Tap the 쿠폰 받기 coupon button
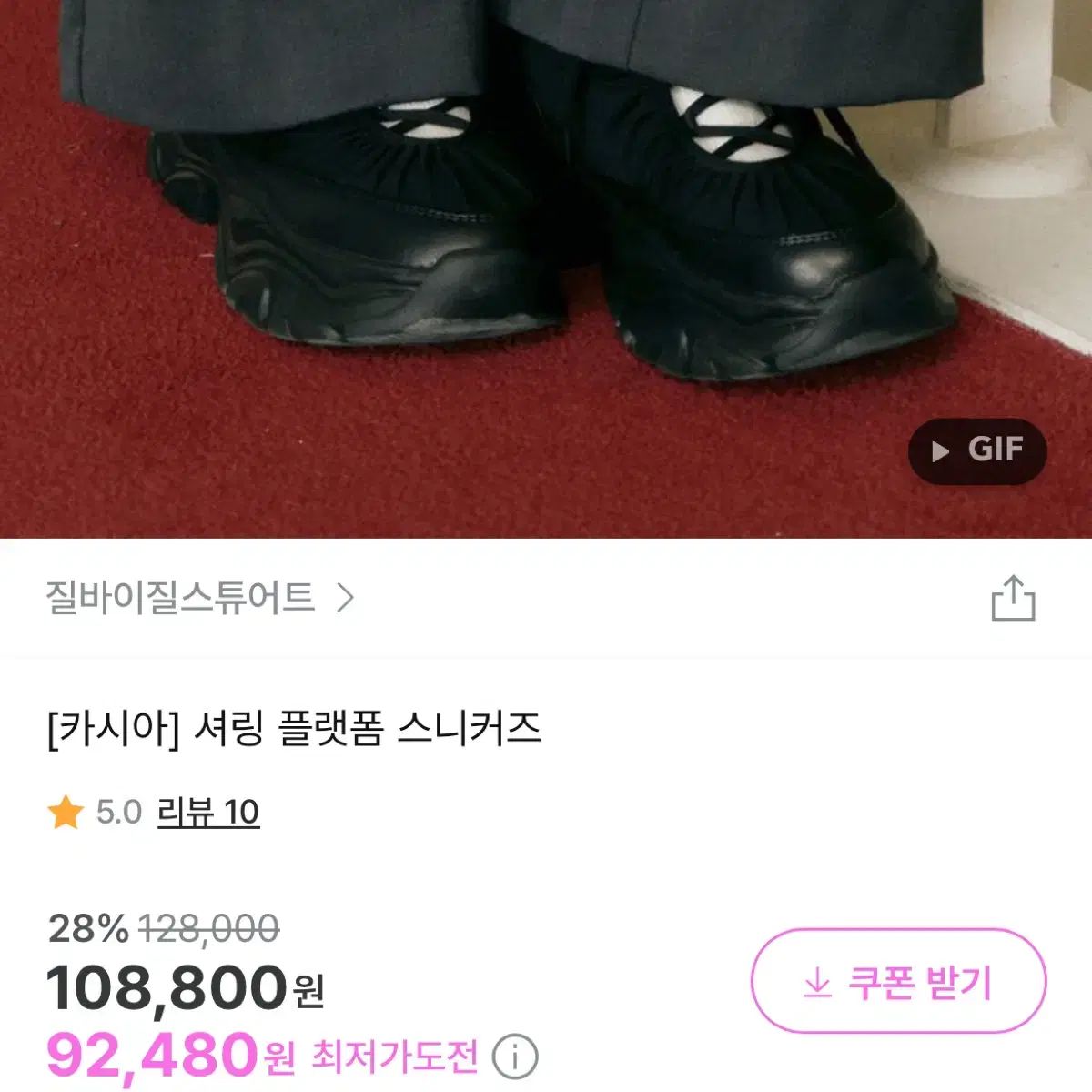 pos(898,981)
